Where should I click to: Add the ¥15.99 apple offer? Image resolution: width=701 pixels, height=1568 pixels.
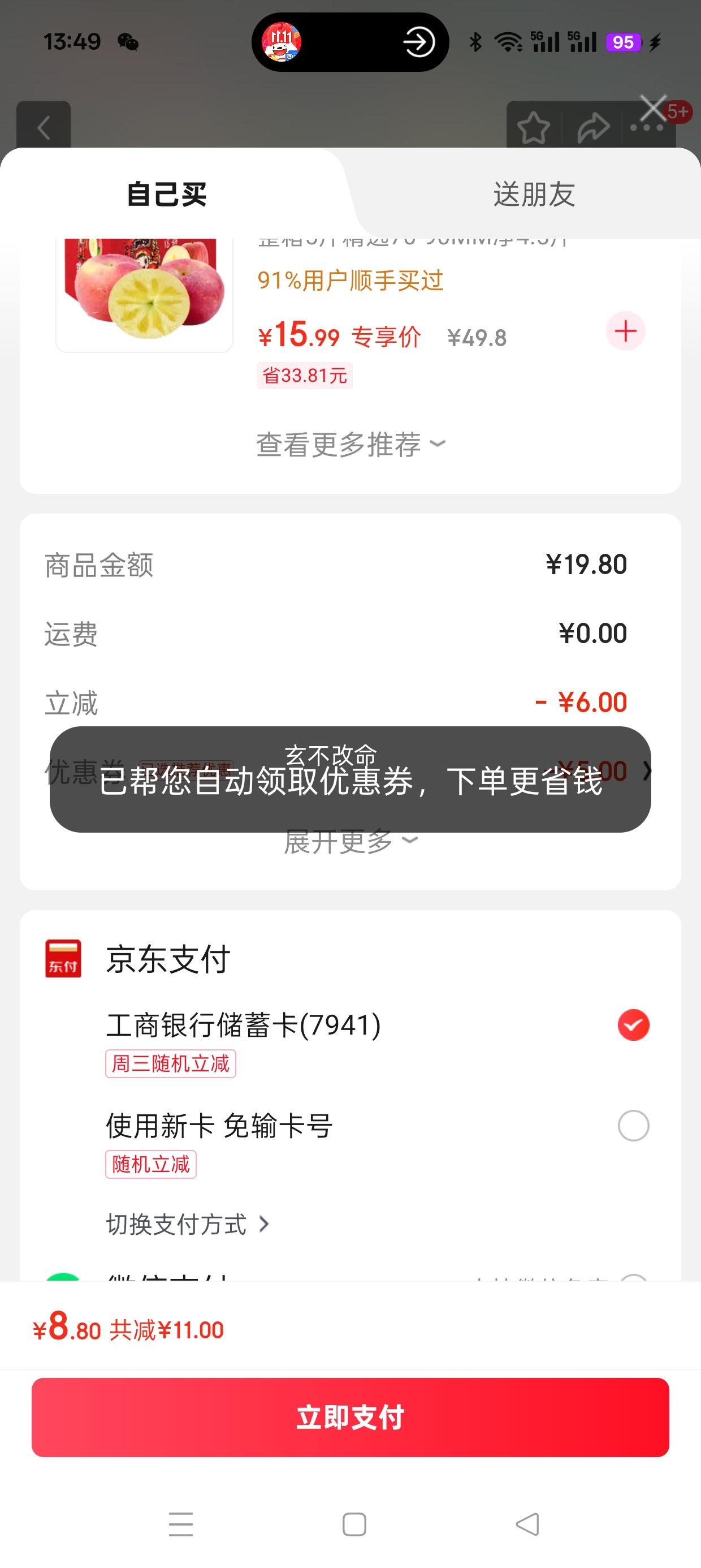point(625,331)
